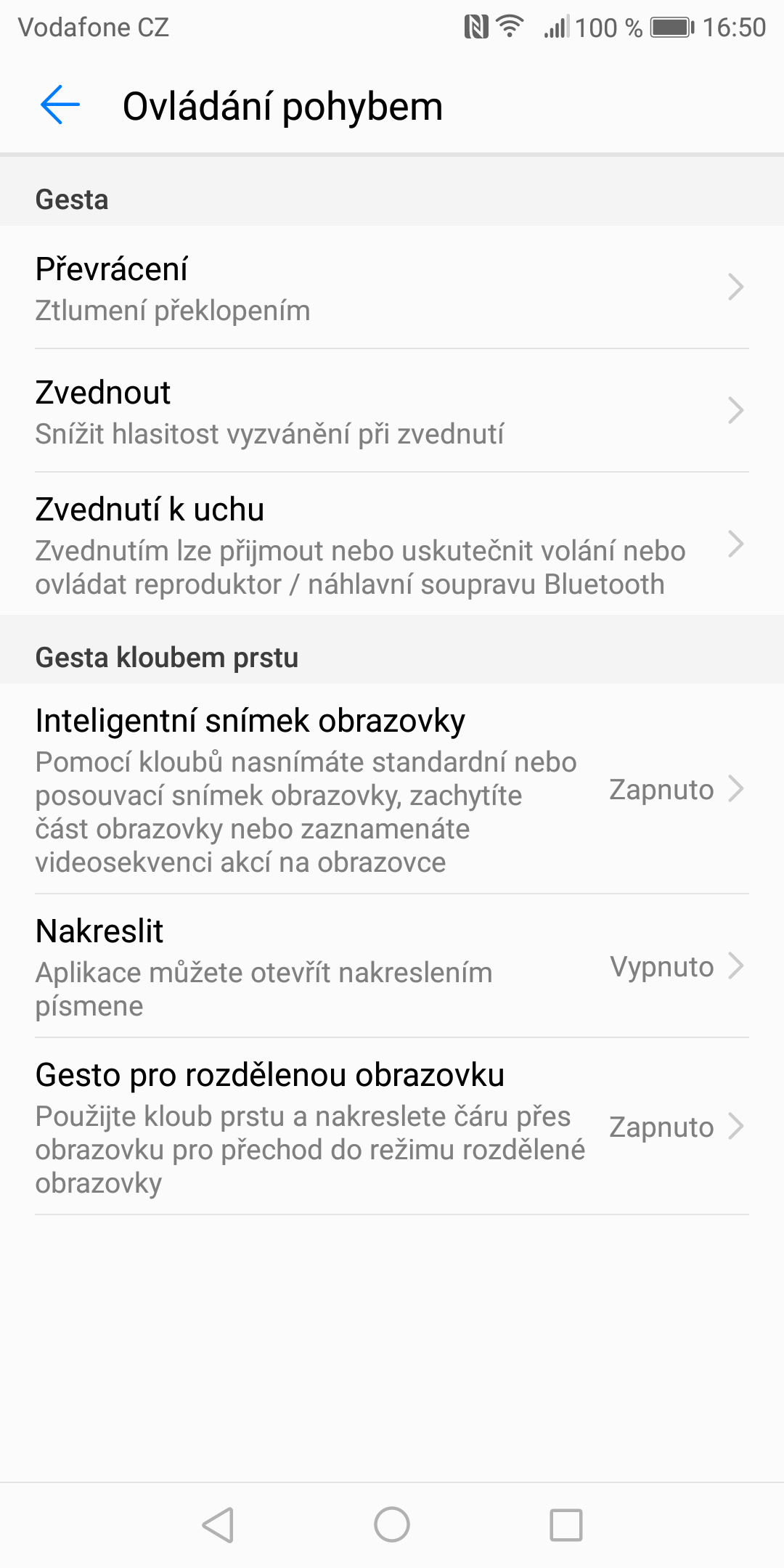This screenshot has width=784, height=1568.
Task: Open the Převrácení setting
Action: tap(392, 287)
